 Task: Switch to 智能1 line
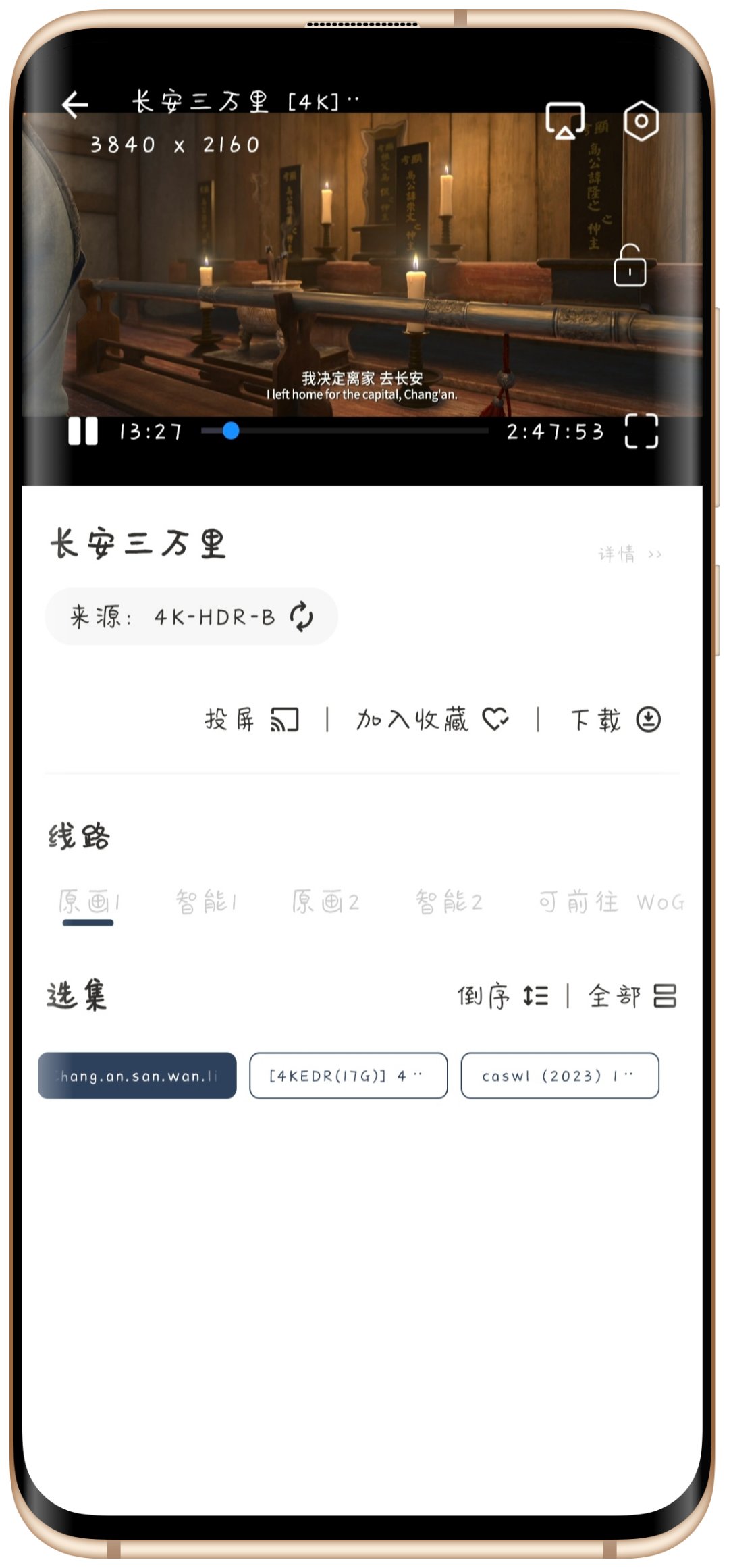pyautogui.click(x=206, y=902)
